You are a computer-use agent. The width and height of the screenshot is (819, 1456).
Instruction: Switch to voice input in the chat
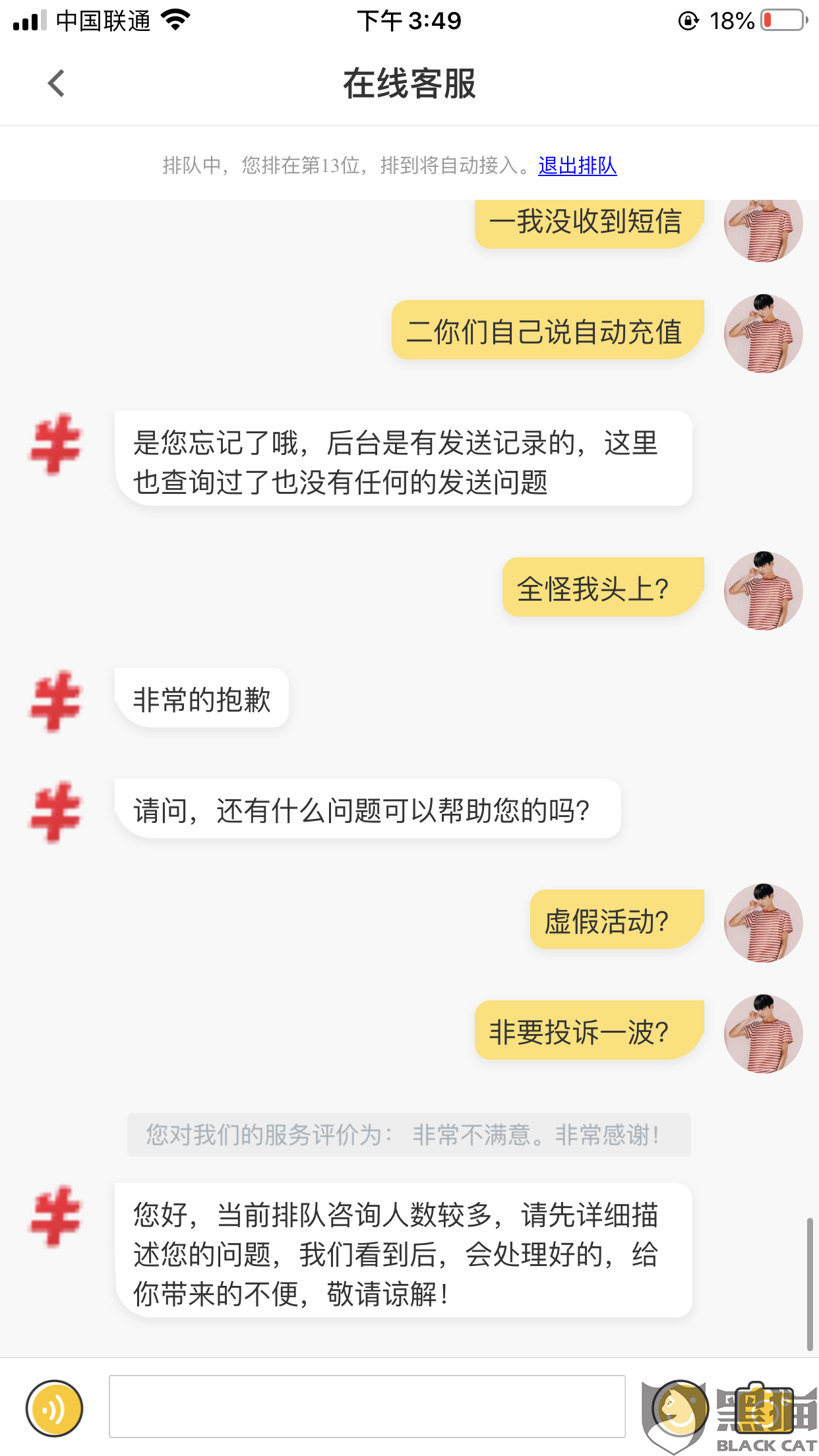[x=55, y=1408]
